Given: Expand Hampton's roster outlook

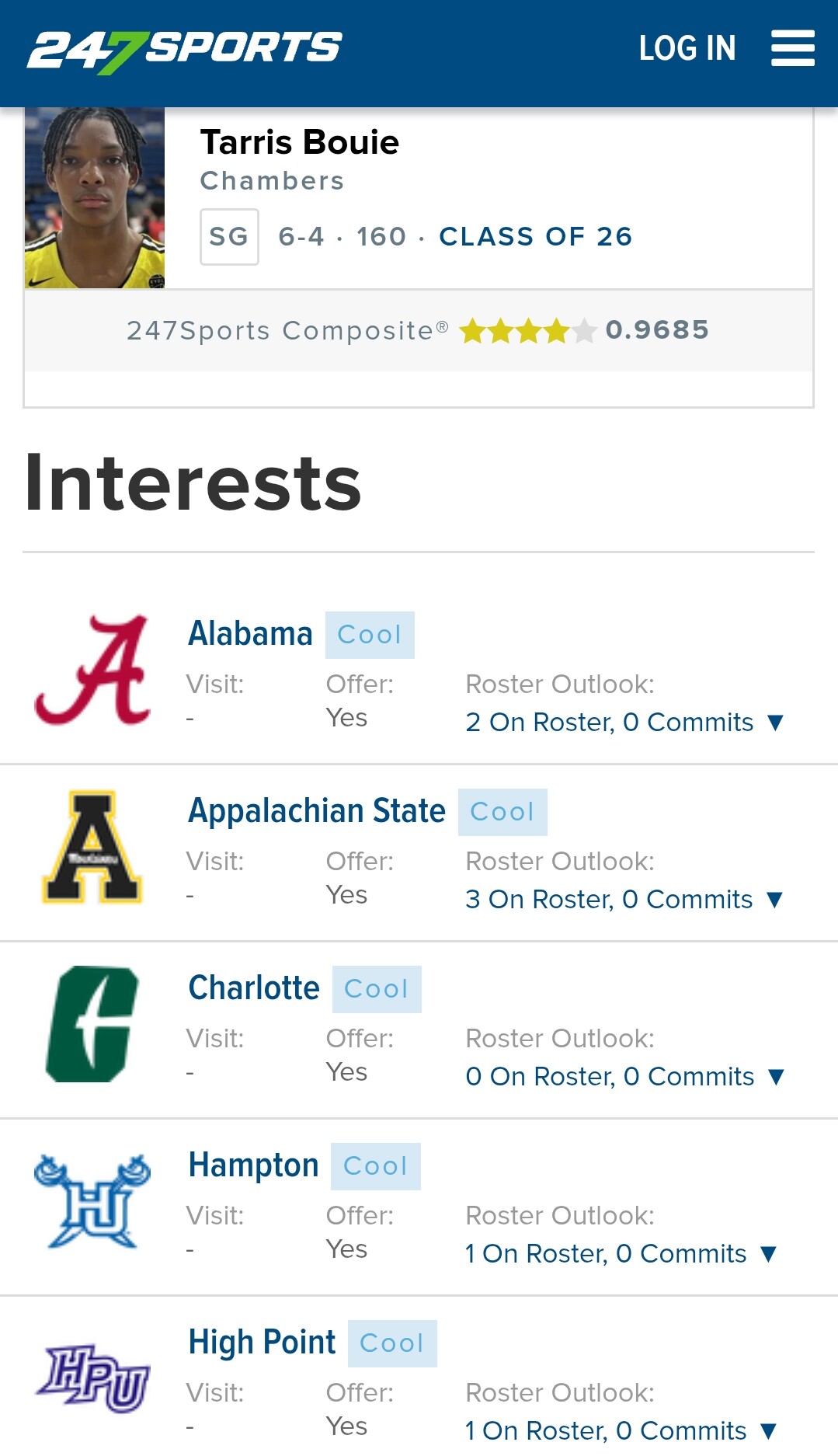Looking at the screenshot, I should click(x=621, y=1253).
